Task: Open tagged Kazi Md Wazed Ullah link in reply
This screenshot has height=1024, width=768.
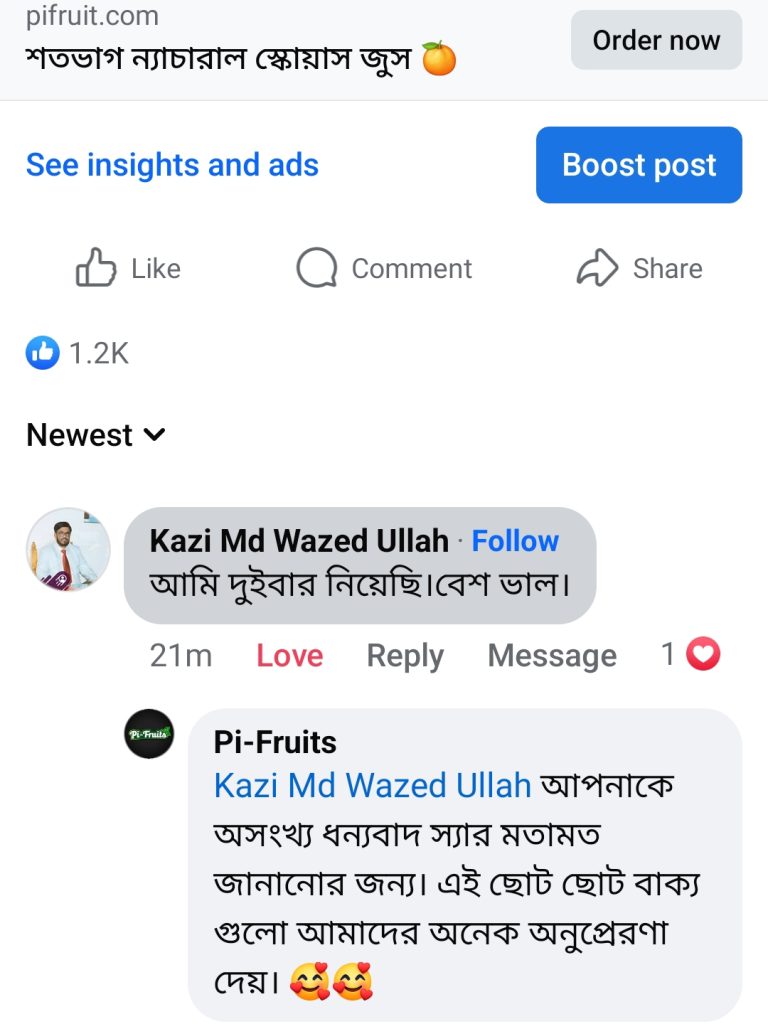Action: pyautogui.click(x=372, y=786)
